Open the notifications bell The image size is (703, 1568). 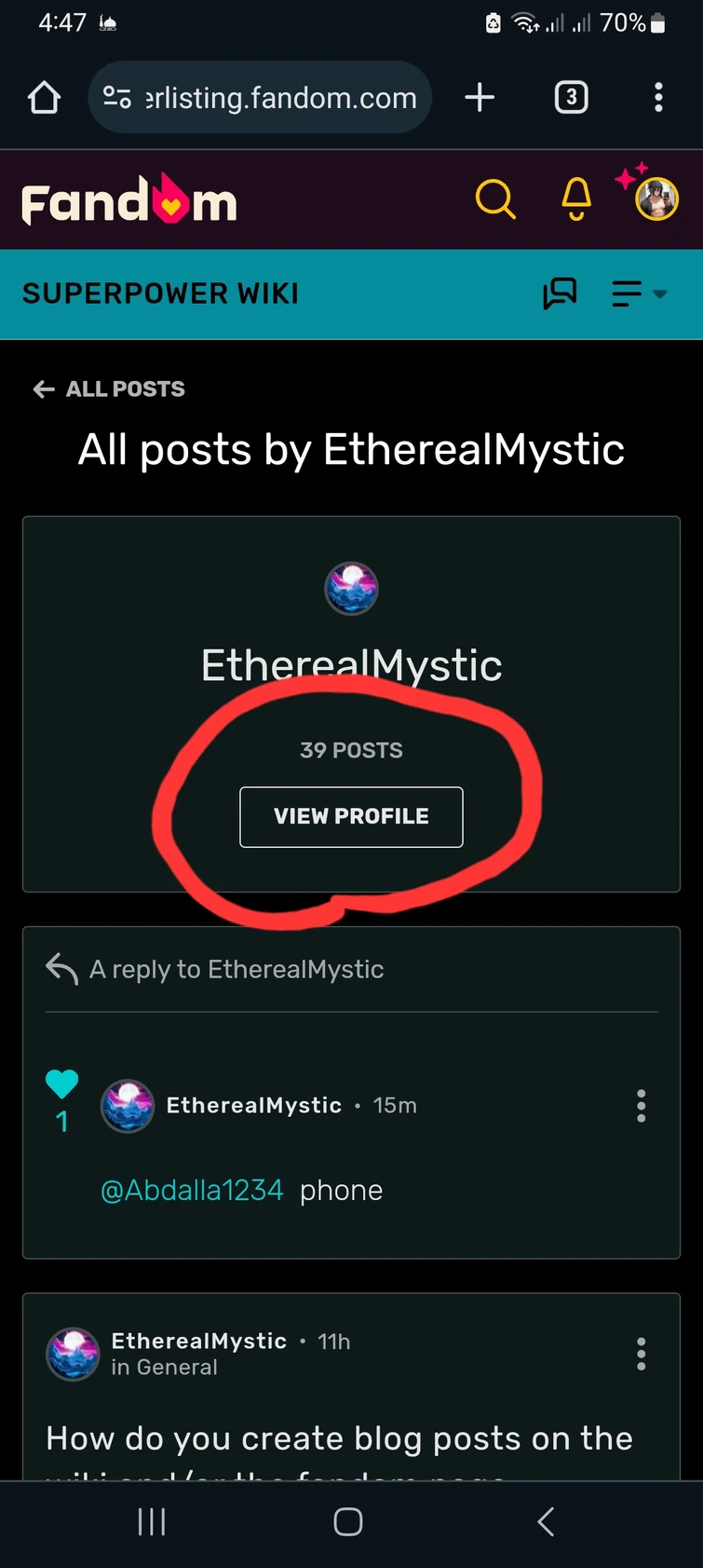click(576, 198)
